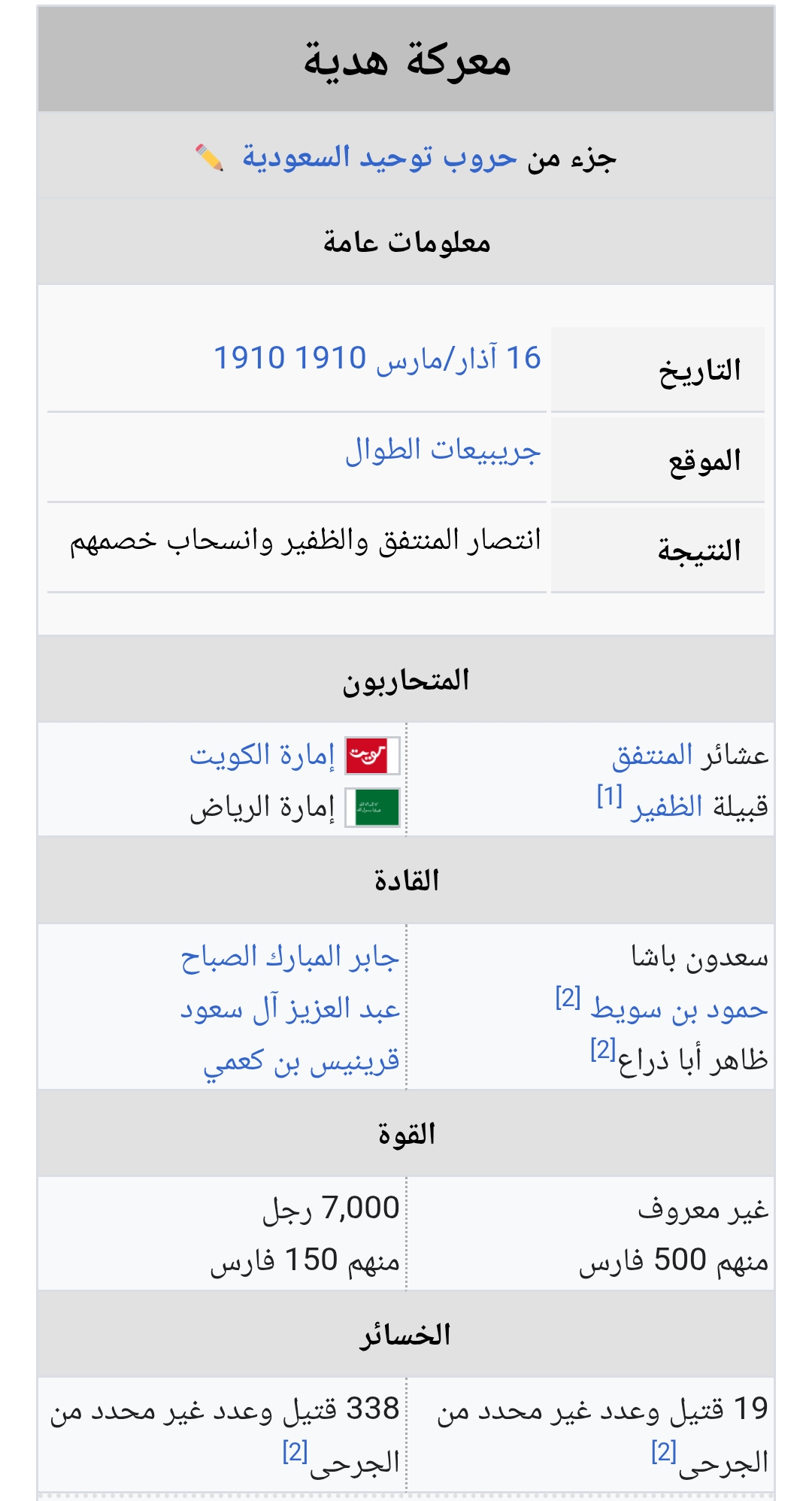Viewport: 812px width, 1501px height.
Task: Open عبد العزيز آل سعود link
Action: 289,1009
